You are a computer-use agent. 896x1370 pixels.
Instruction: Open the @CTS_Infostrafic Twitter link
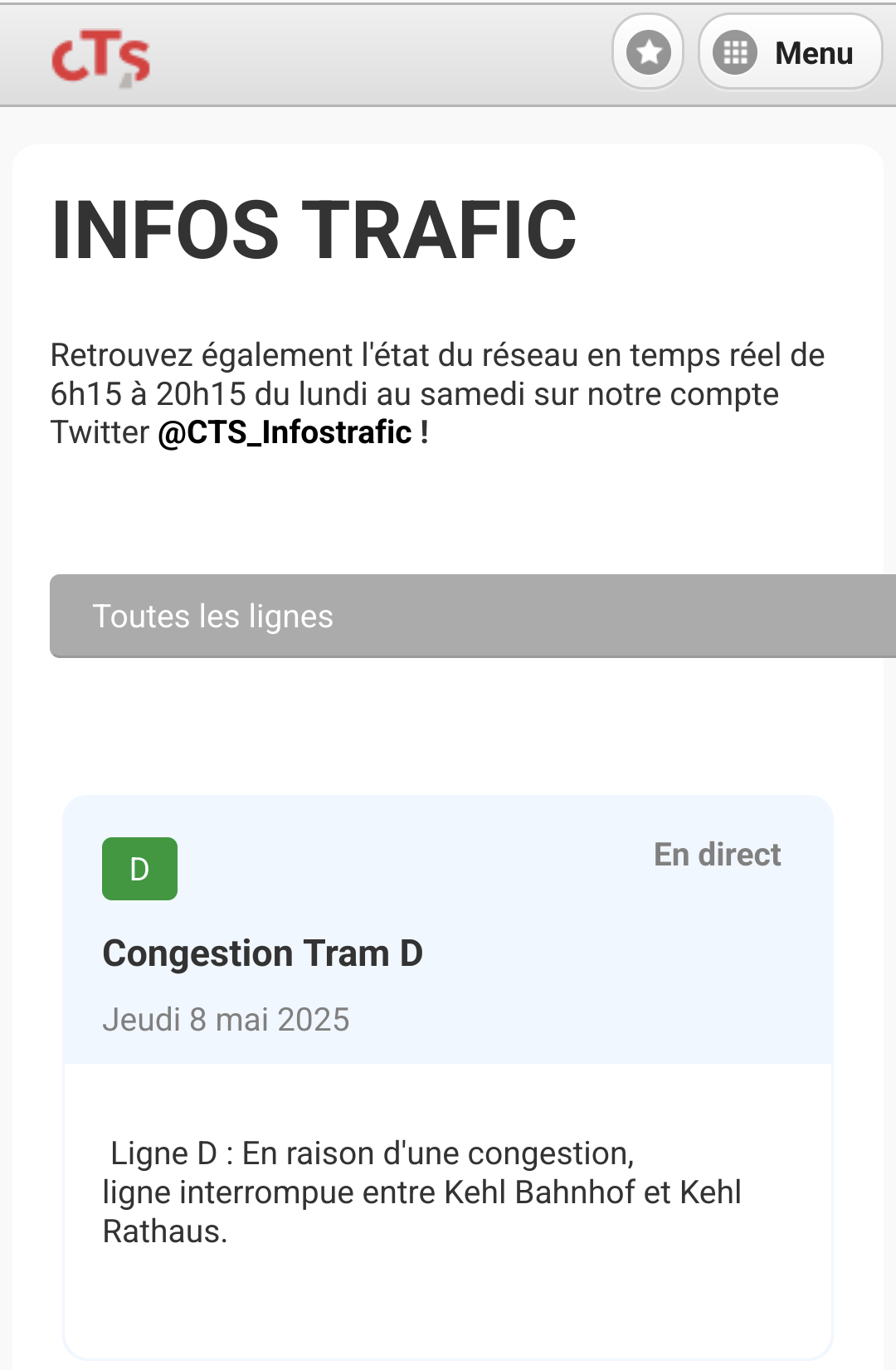tap(293, 432)
